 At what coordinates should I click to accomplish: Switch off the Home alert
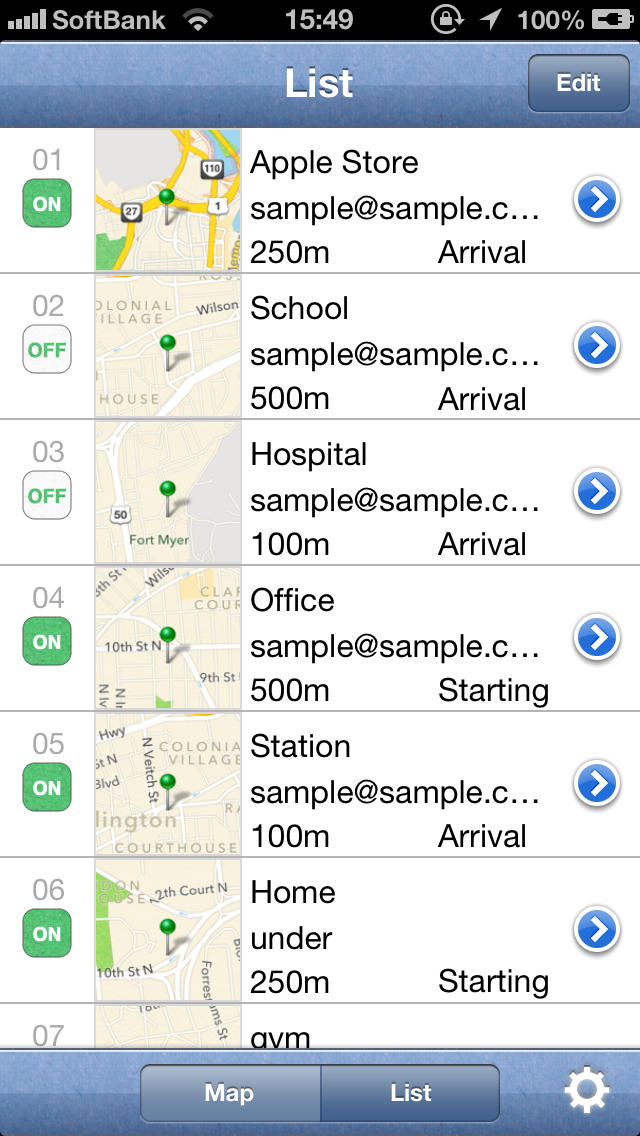(47, 933)
